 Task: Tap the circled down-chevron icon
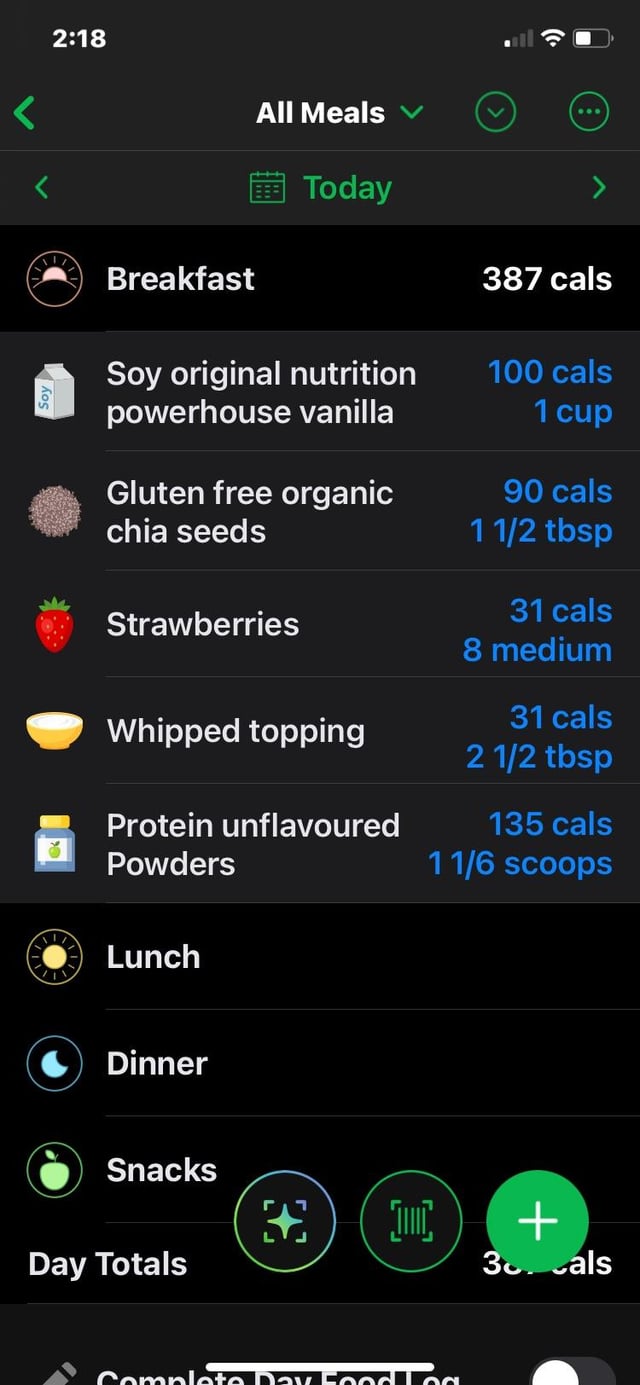[x=495, y=113]
